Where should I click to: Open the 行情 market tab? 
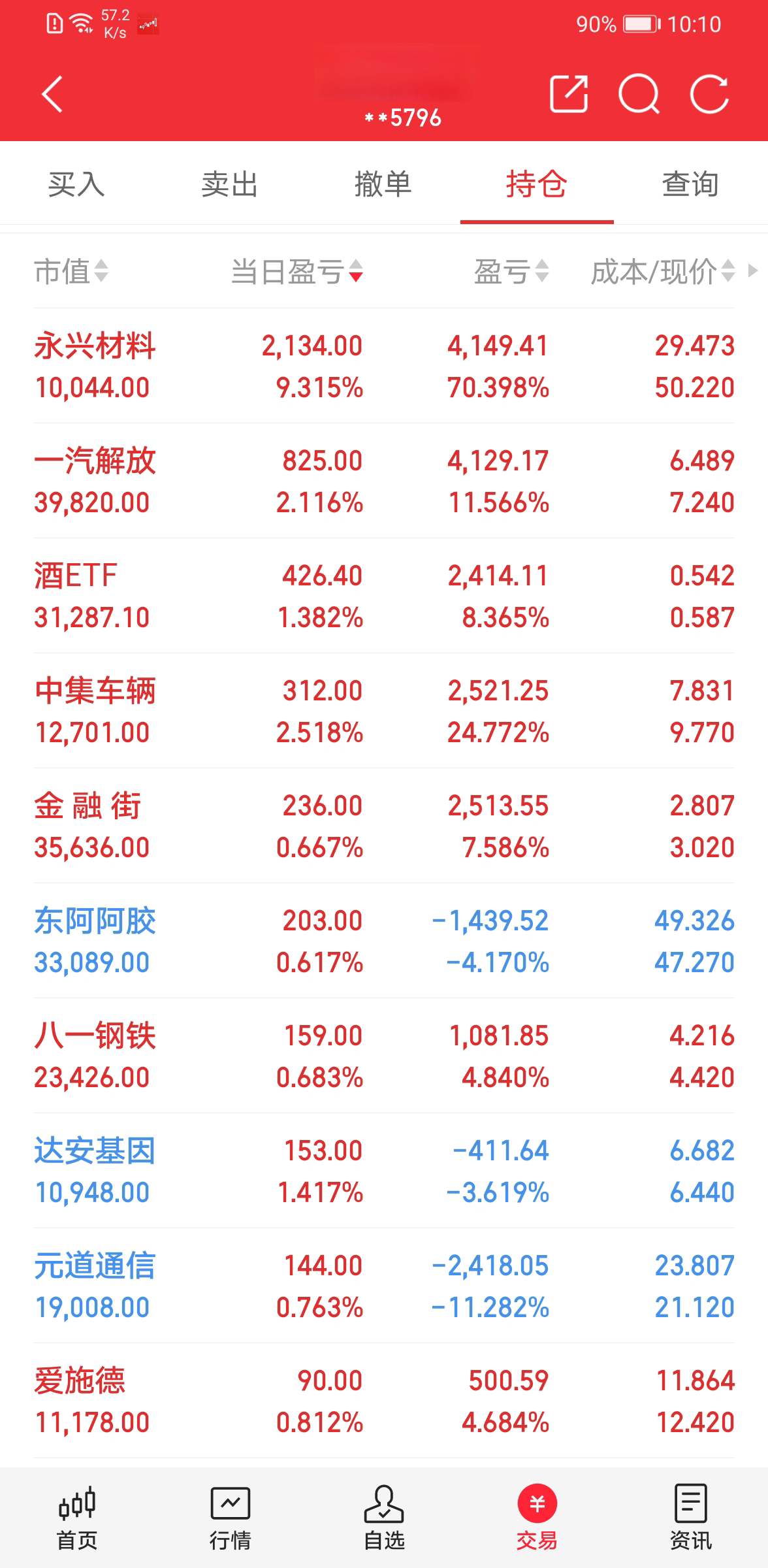tap(230, 1517)
